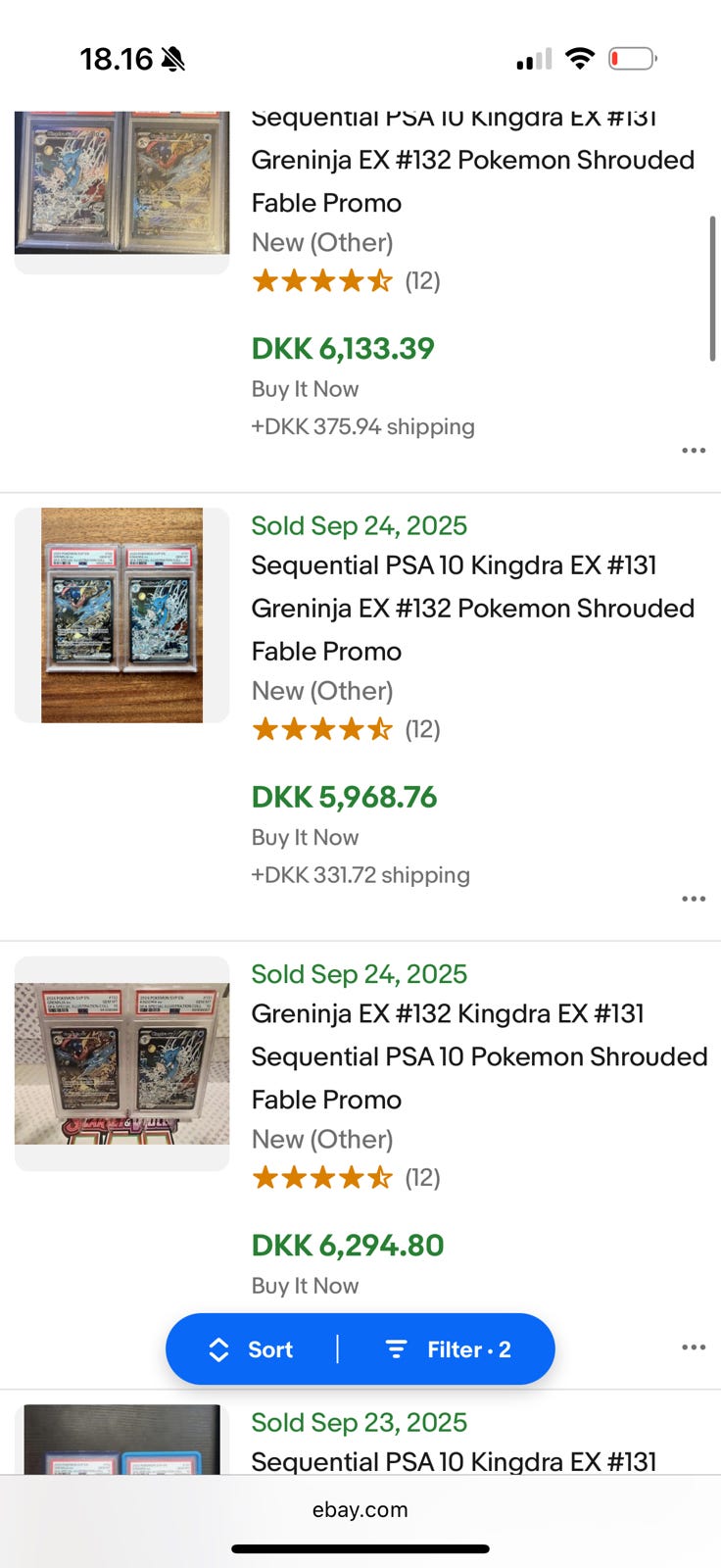Tap the ebay.com address bar
721x1568 pixels.
(x=360, y=1510)
